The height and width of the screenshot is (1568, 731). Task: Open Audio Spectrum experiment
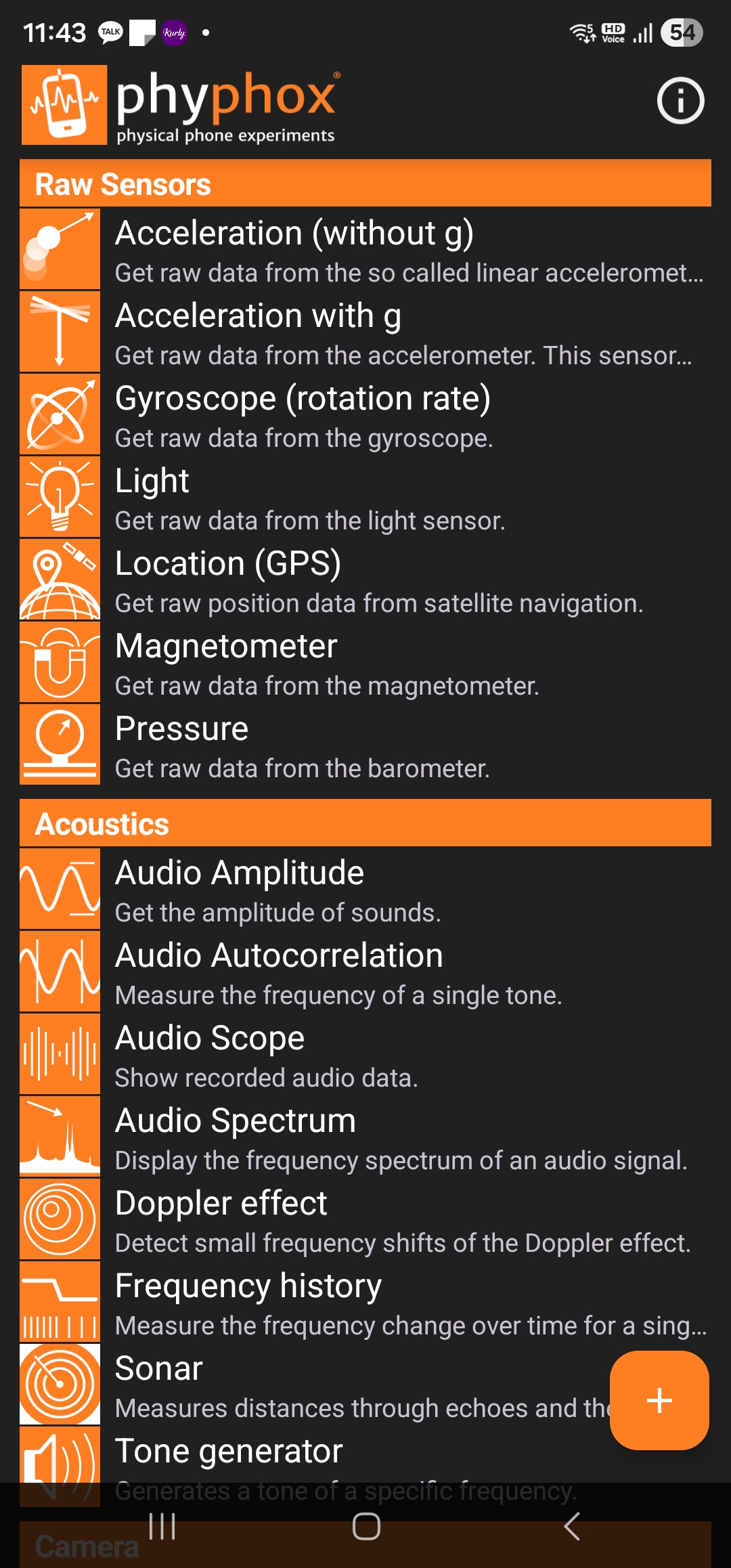tap(365, 1137)
